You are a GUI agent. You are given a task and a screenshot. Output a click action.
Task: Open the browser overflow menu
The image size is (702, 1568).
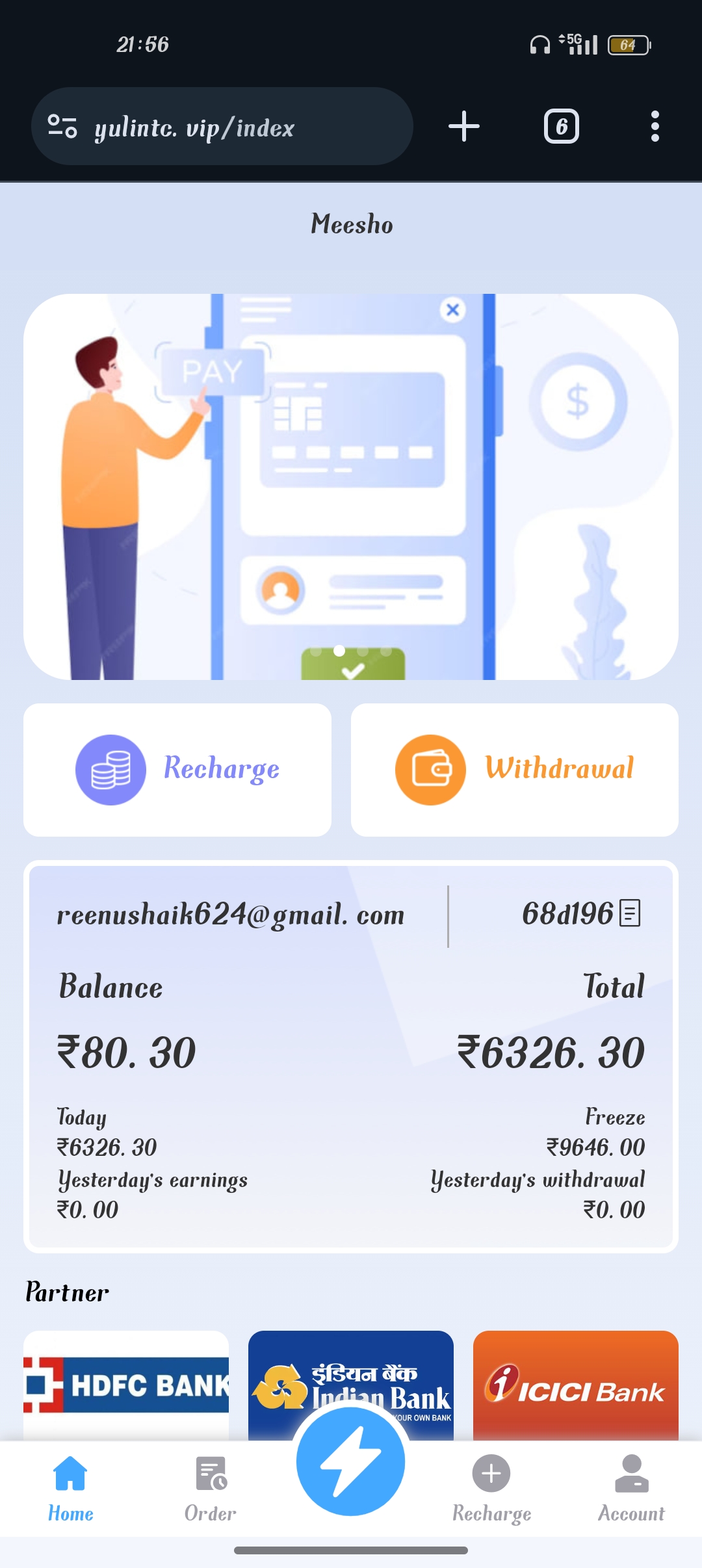(x=655, y=126)
